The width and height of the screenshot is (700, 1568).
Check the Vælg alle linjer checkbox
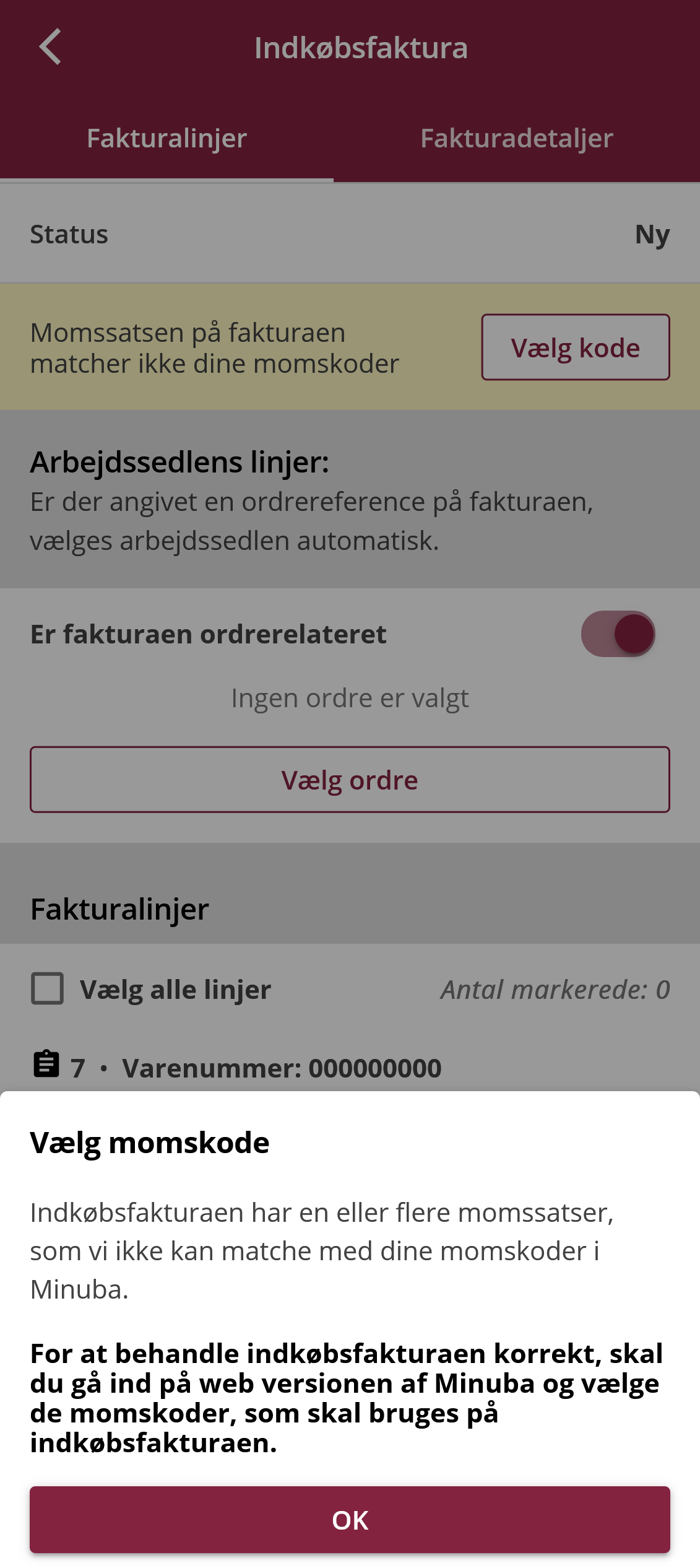(x=48, y=988)
